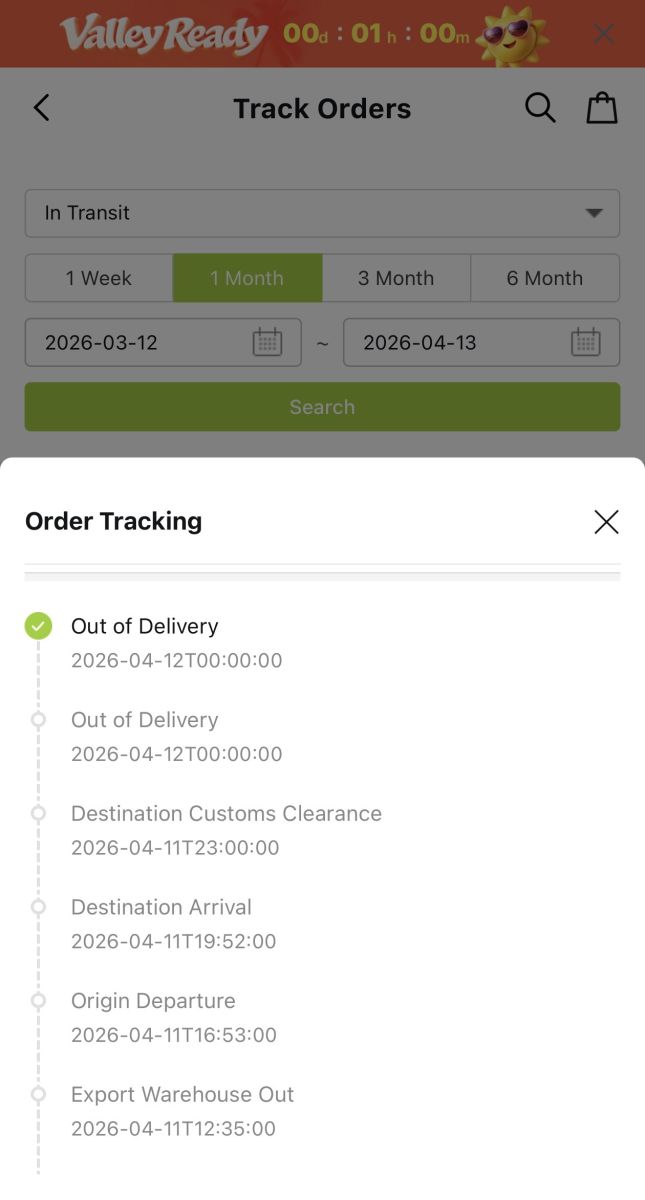Tap the green Search button
The width and height of the screenshot is (645, 1200).
[x=322, y=407]
